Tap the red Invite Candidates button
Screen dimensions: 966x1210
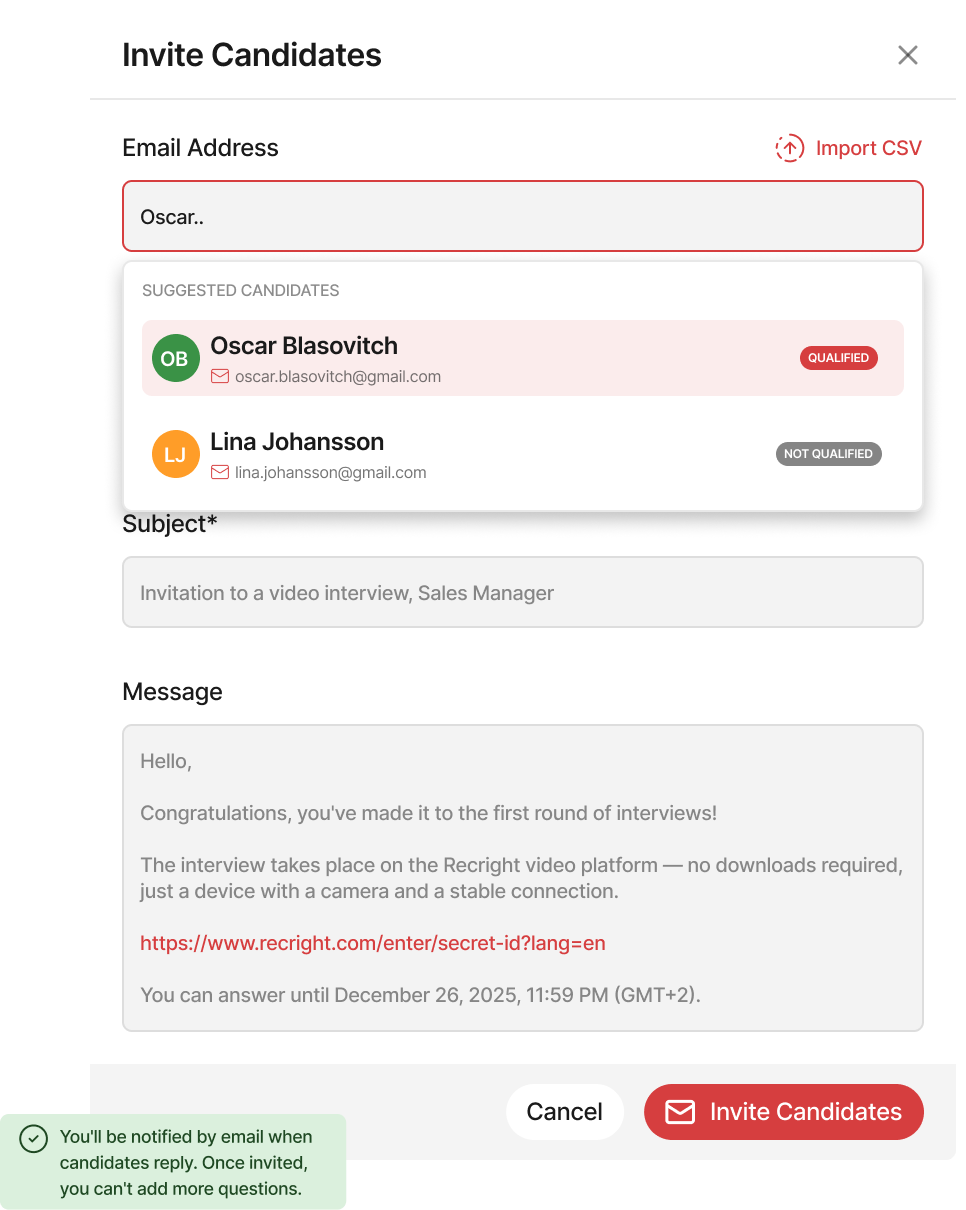click(784, 1112)
